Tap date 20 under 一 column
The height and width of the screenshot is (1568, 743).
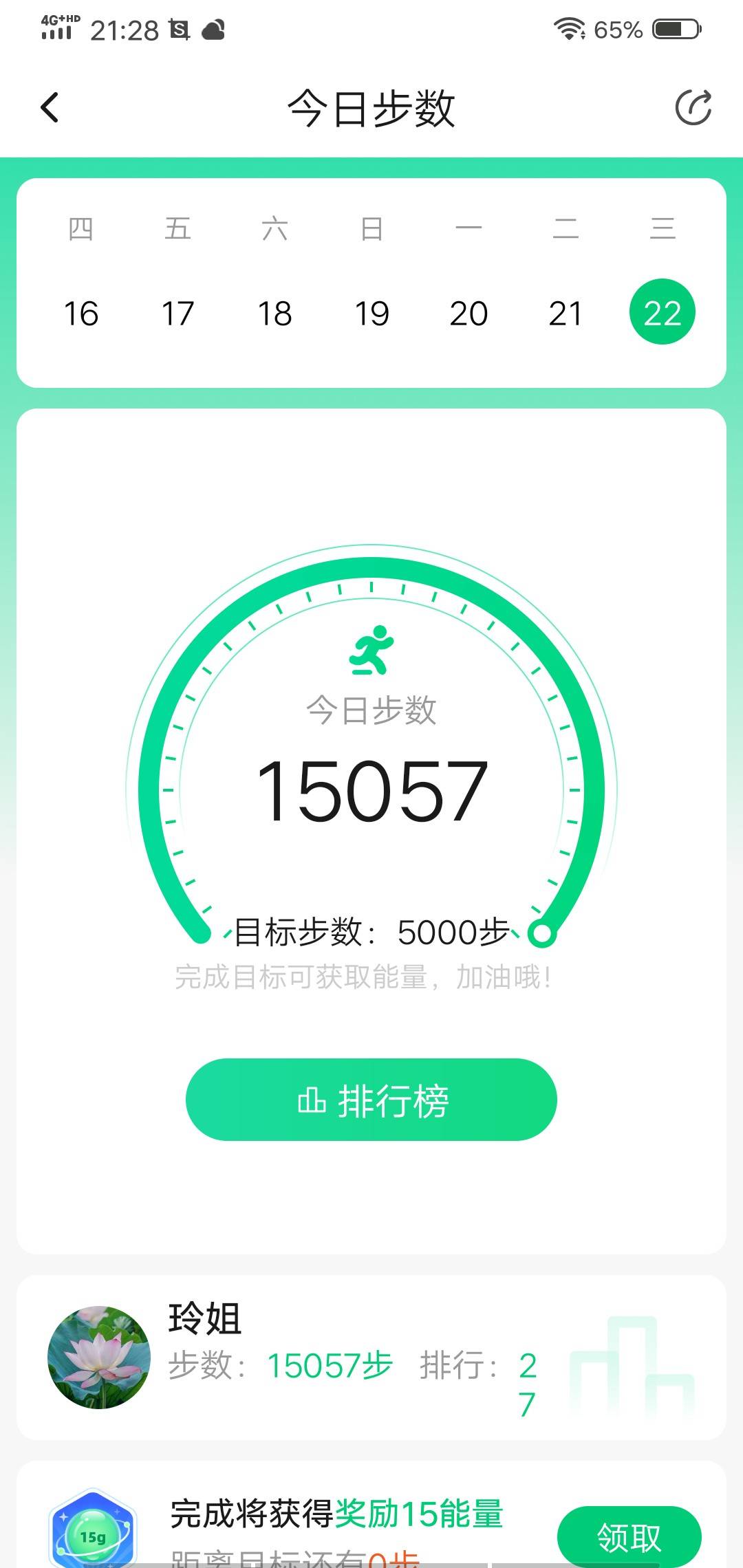coord(468,313)
